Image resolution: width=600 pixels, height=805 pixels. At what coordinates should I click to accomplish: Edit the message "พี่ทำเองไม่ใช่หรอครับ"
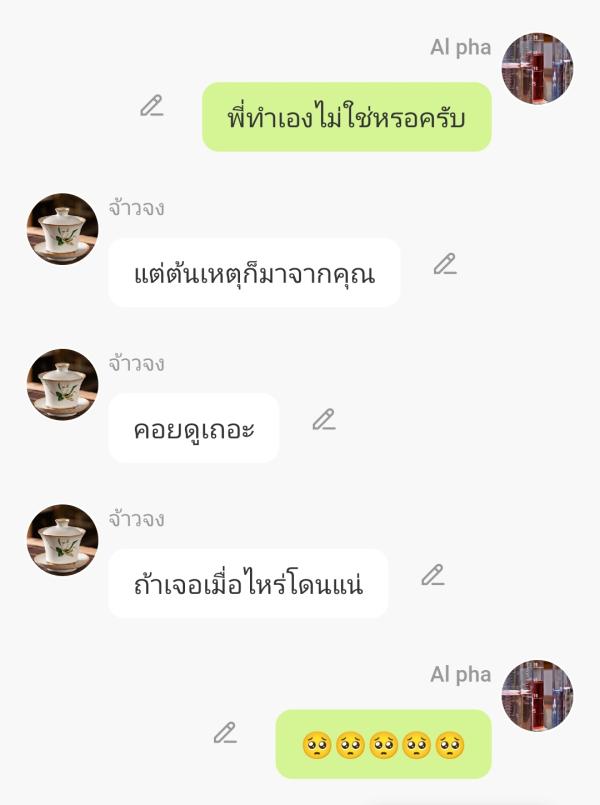point(152,106)
